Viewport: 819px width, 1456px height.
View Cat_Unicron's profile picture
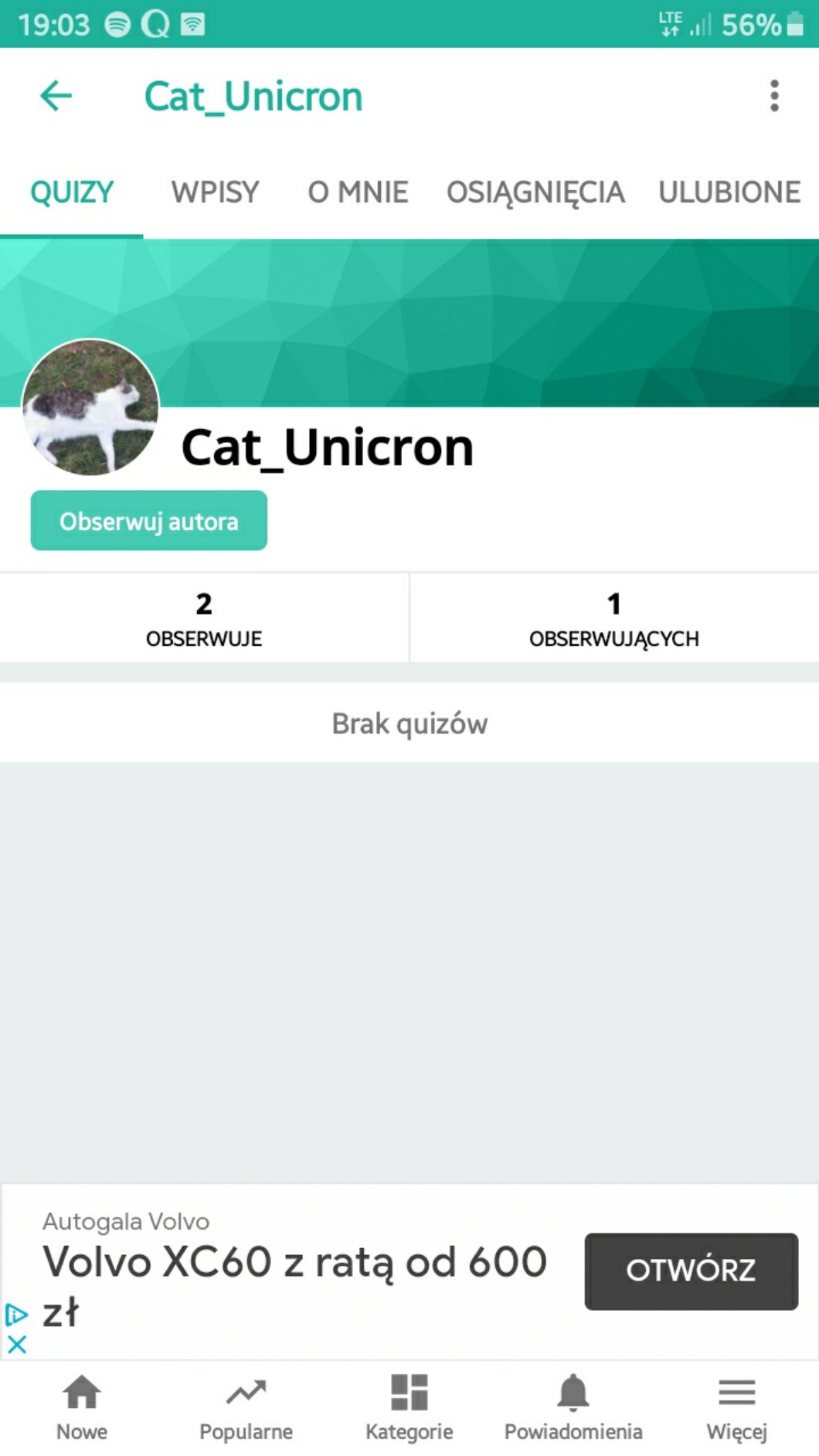90,407
